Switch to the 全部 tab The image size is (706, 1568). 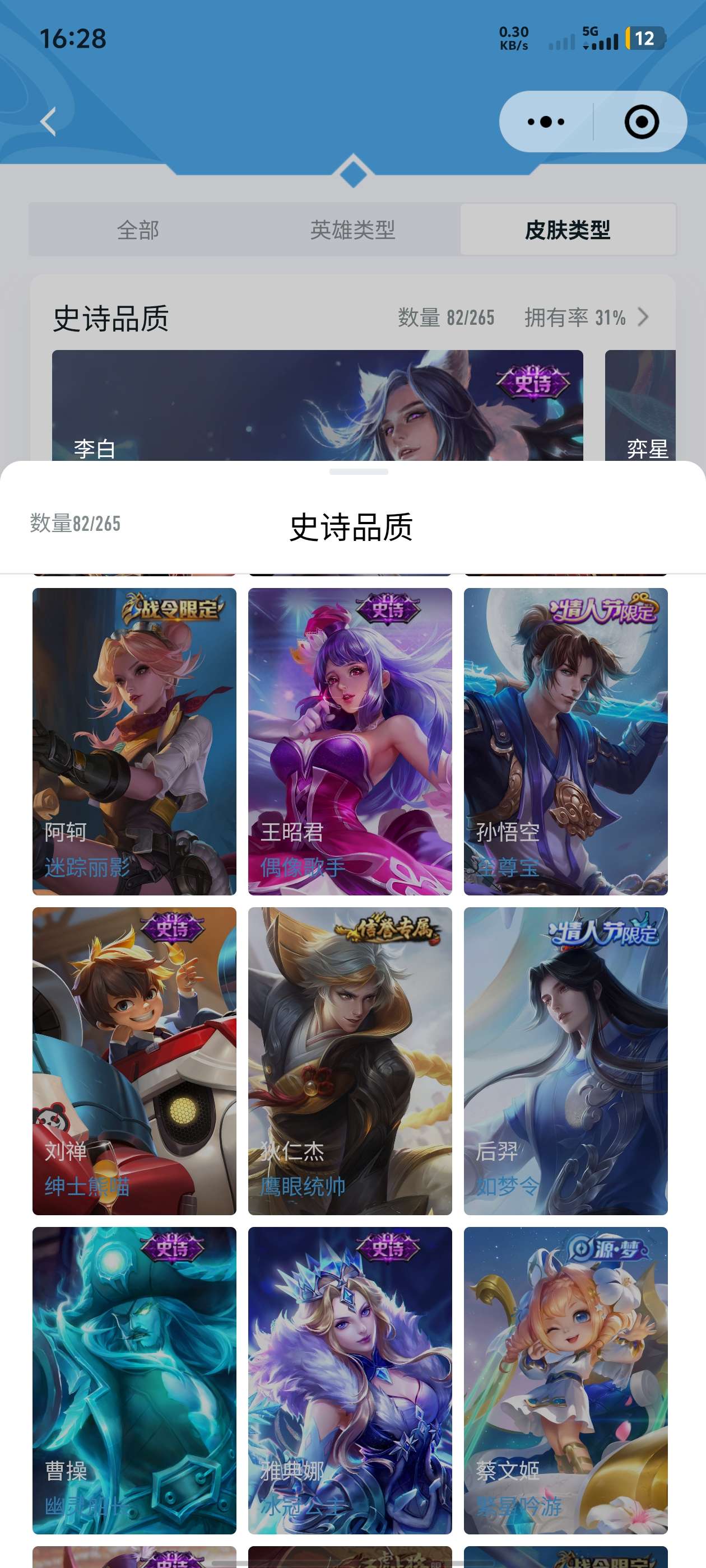[x=138, y=230]
